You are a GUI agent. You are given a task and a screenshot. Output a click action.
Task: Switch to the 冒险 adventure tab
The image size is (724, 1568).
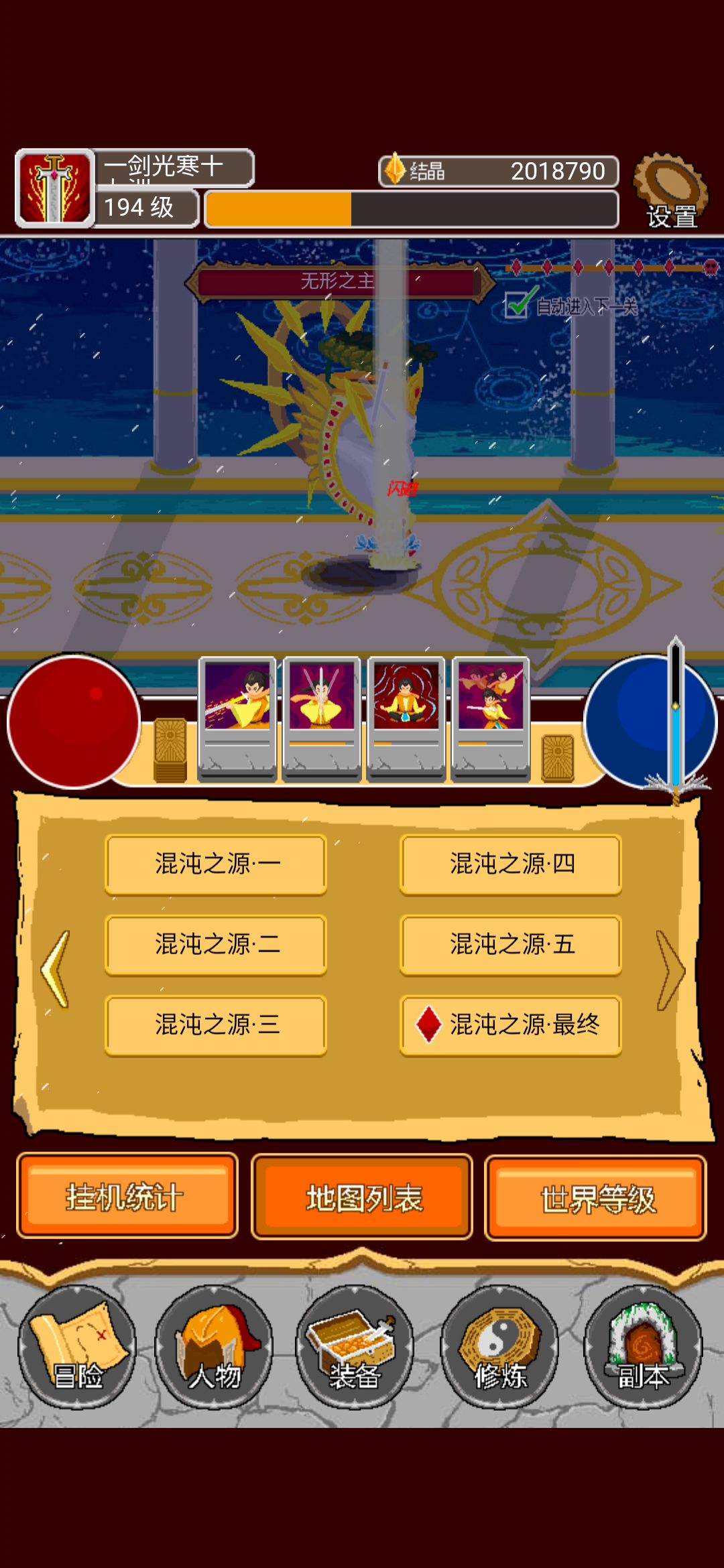[x=77, y=1347]
